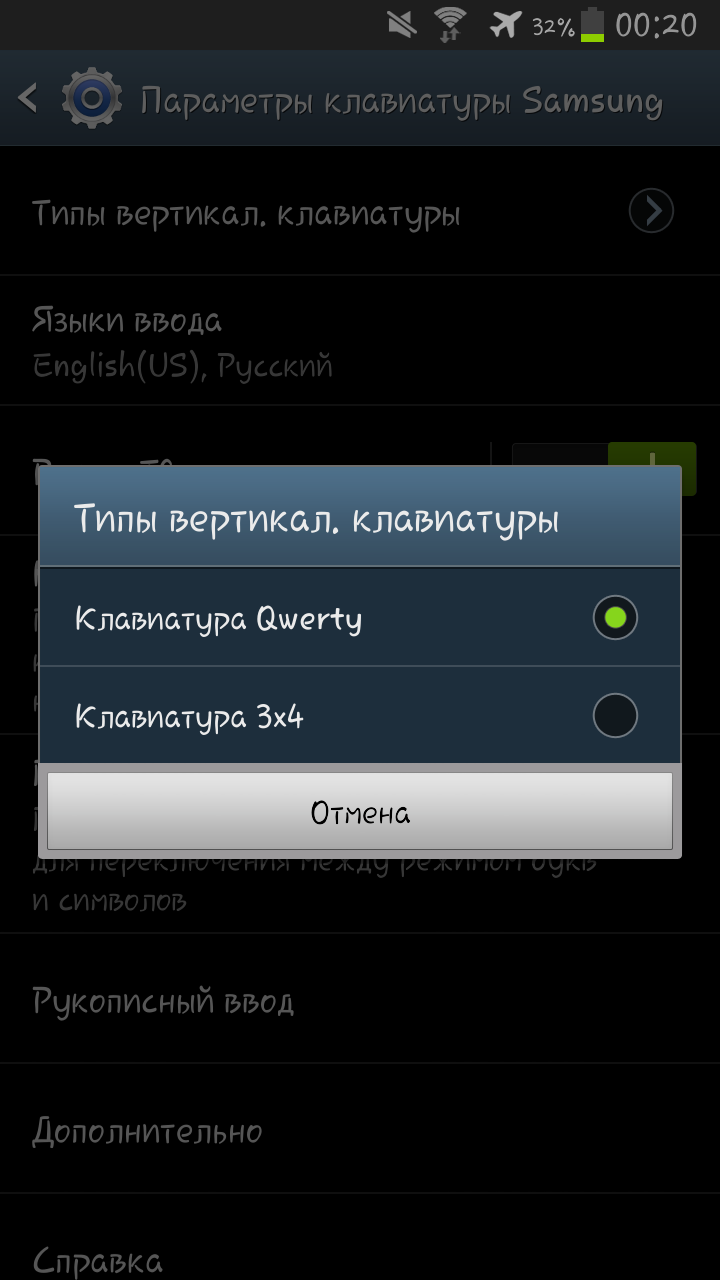Select Клавиатура Qwerty option
The width and height of the screenshot is (720, 1280).
point(358,618)
